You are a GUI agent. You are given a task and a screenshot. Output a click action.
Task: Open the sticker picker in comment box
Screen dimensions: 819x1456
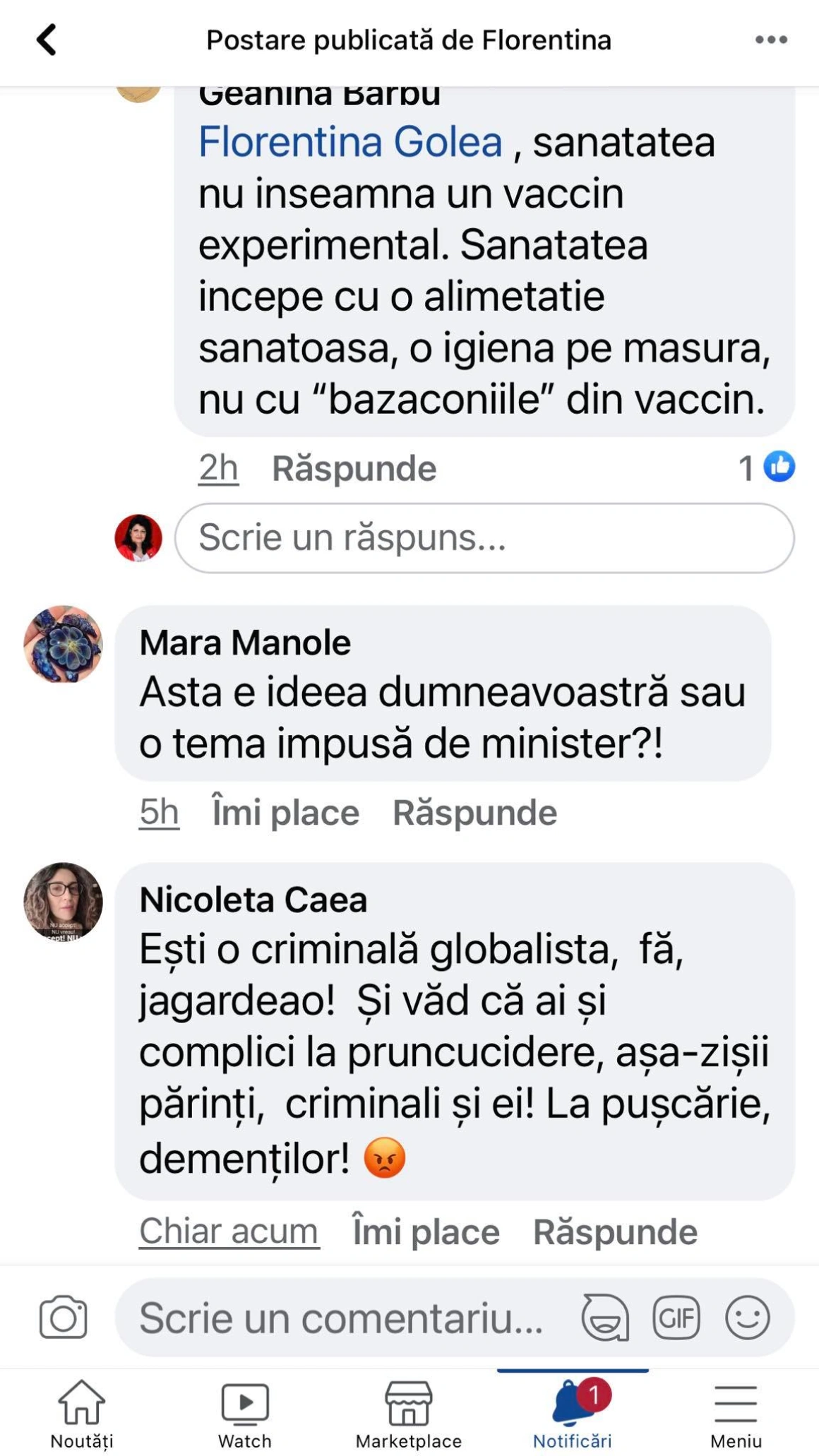click(605, 1318)
